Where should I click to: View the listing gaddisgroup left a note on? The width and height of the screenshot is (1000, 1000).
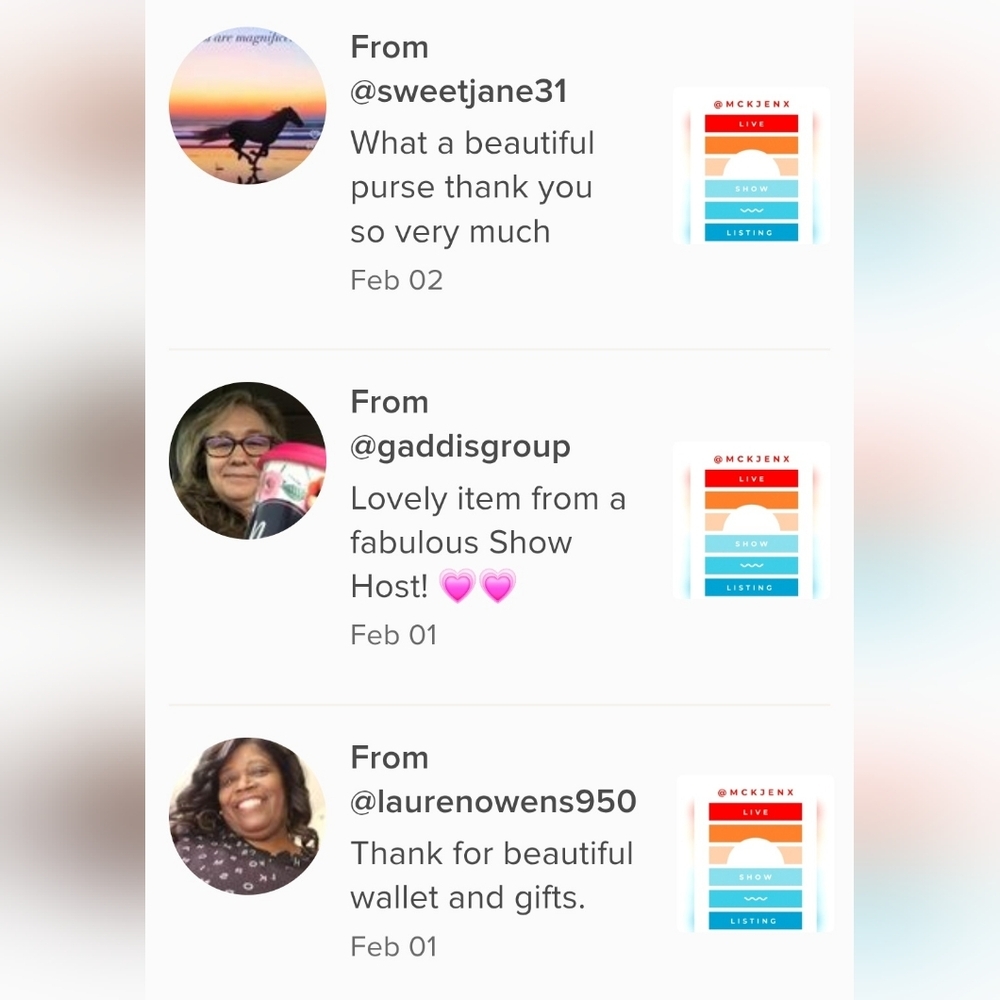pyautogui.click(x=751, y=521)
